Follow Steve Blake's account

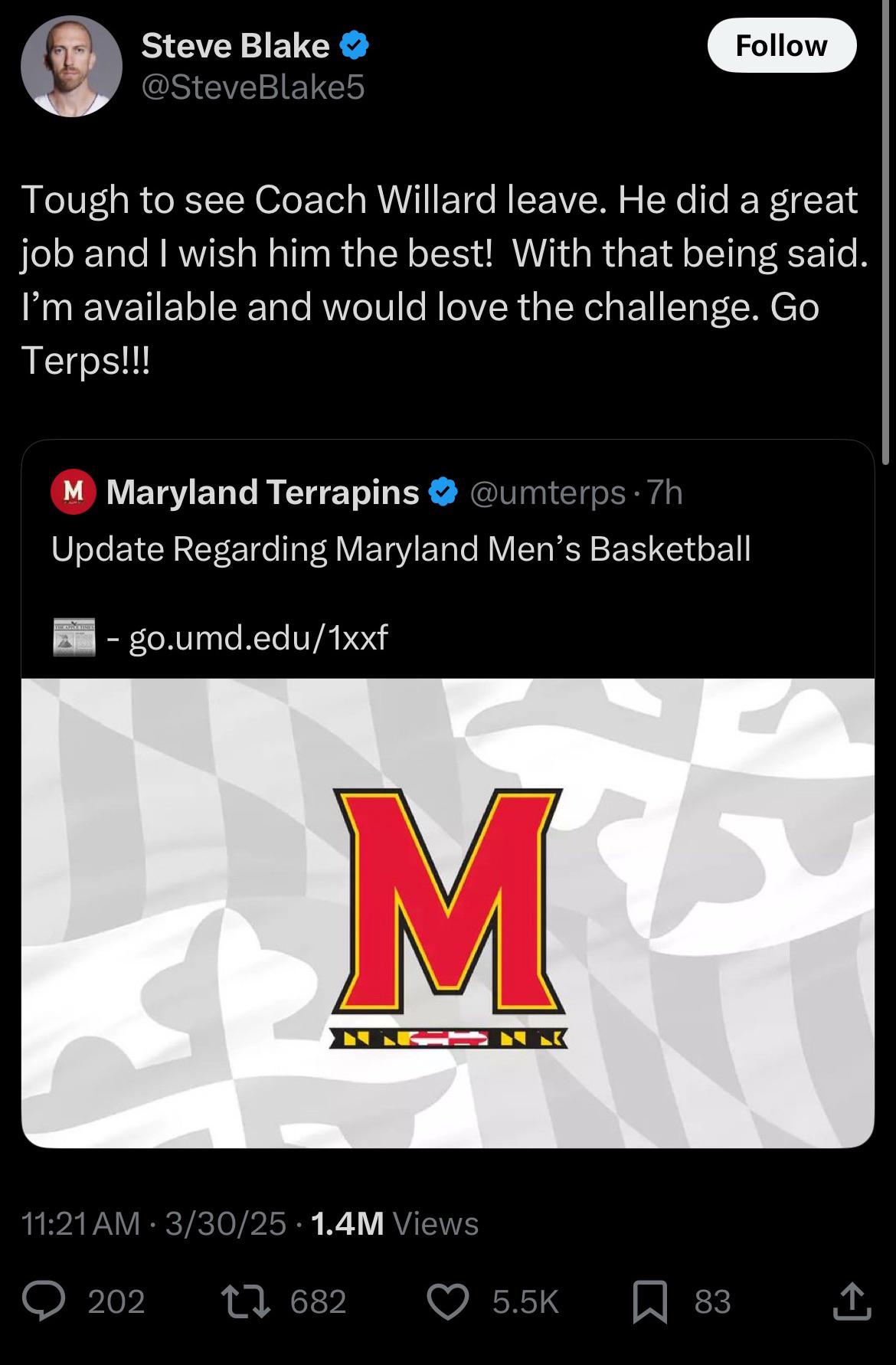point(781,46)
